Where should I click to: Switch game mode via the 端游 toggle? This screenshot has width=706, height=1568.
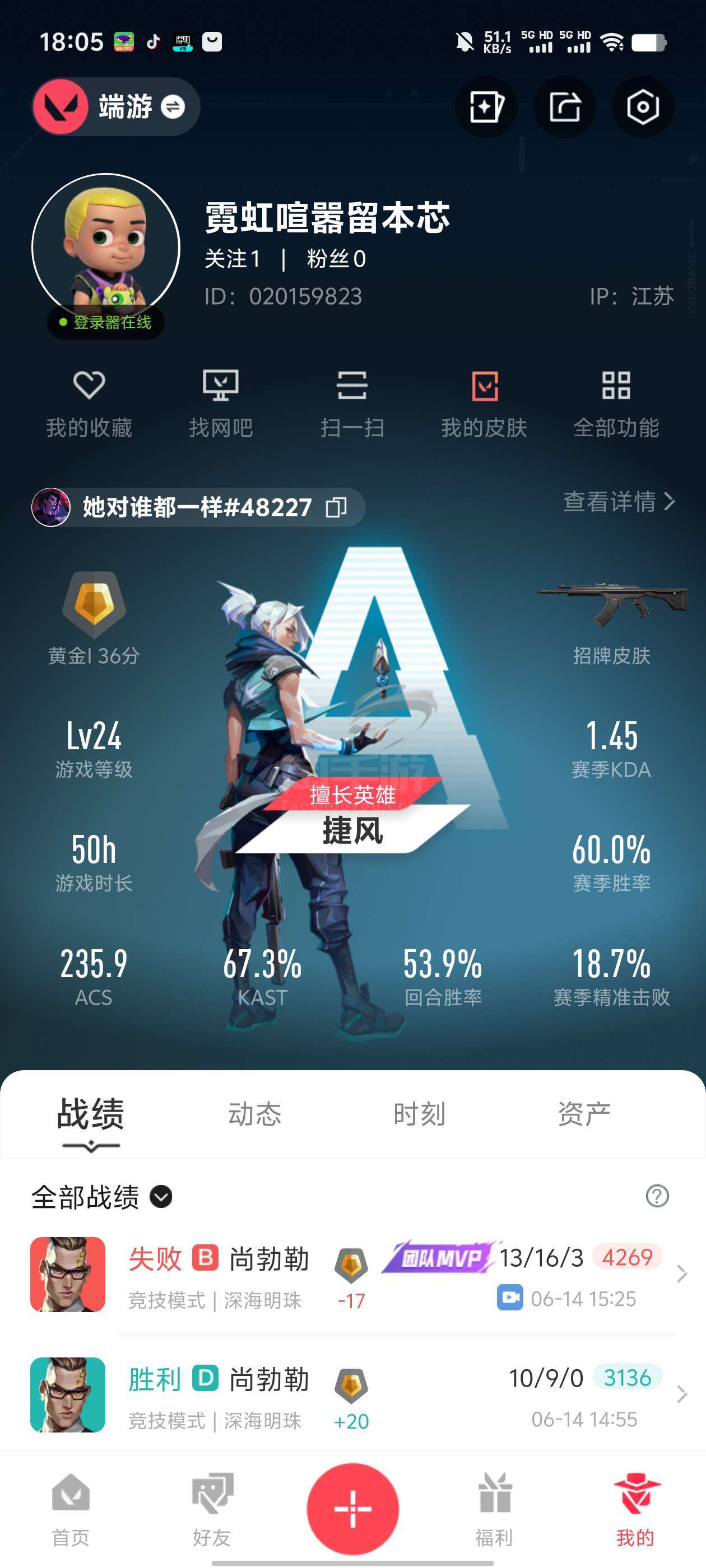tap(116, 106)
